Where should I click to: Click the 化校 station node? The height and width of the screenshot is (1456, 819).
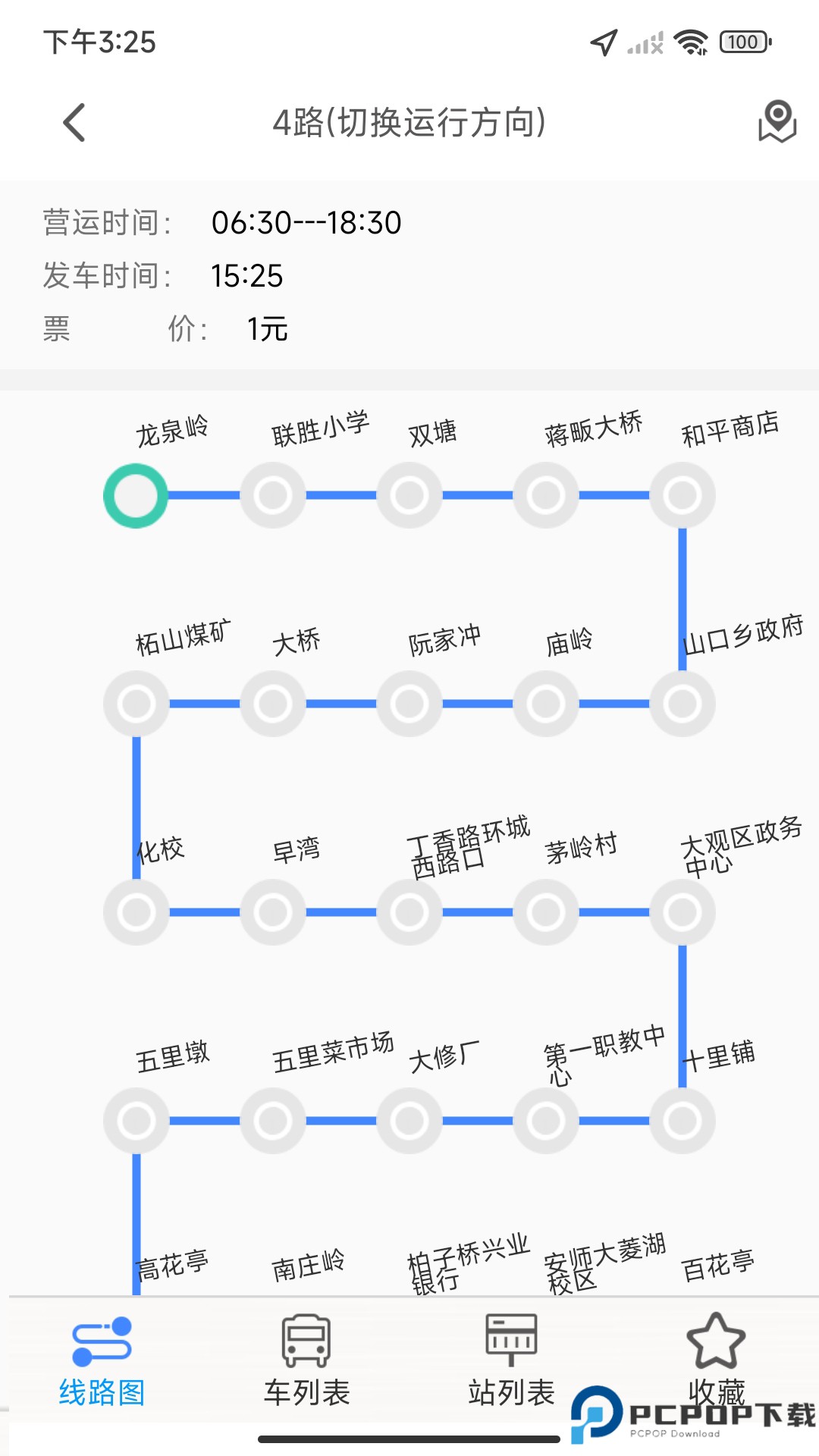tap(136, 912)
